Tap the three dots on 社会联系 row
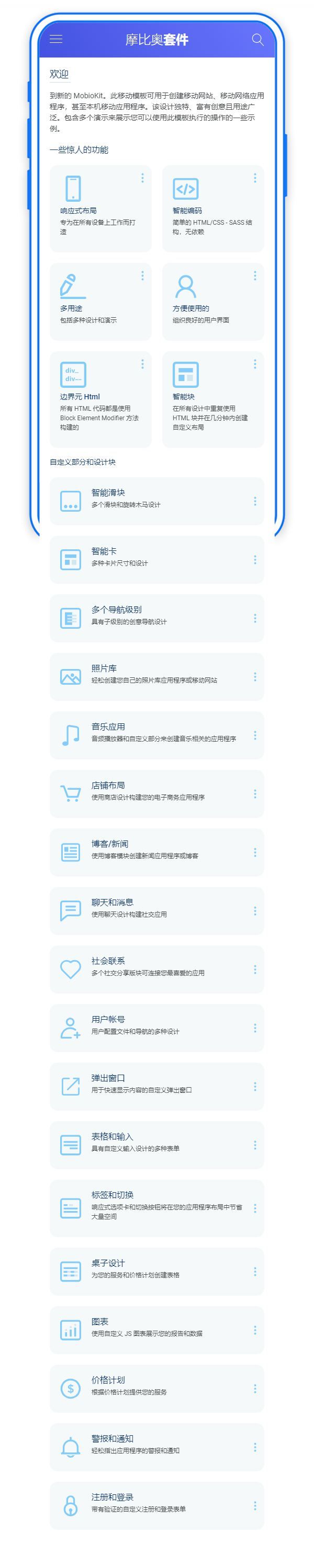The width and height of the screenshot is (314, 1568). click(255, 969)
